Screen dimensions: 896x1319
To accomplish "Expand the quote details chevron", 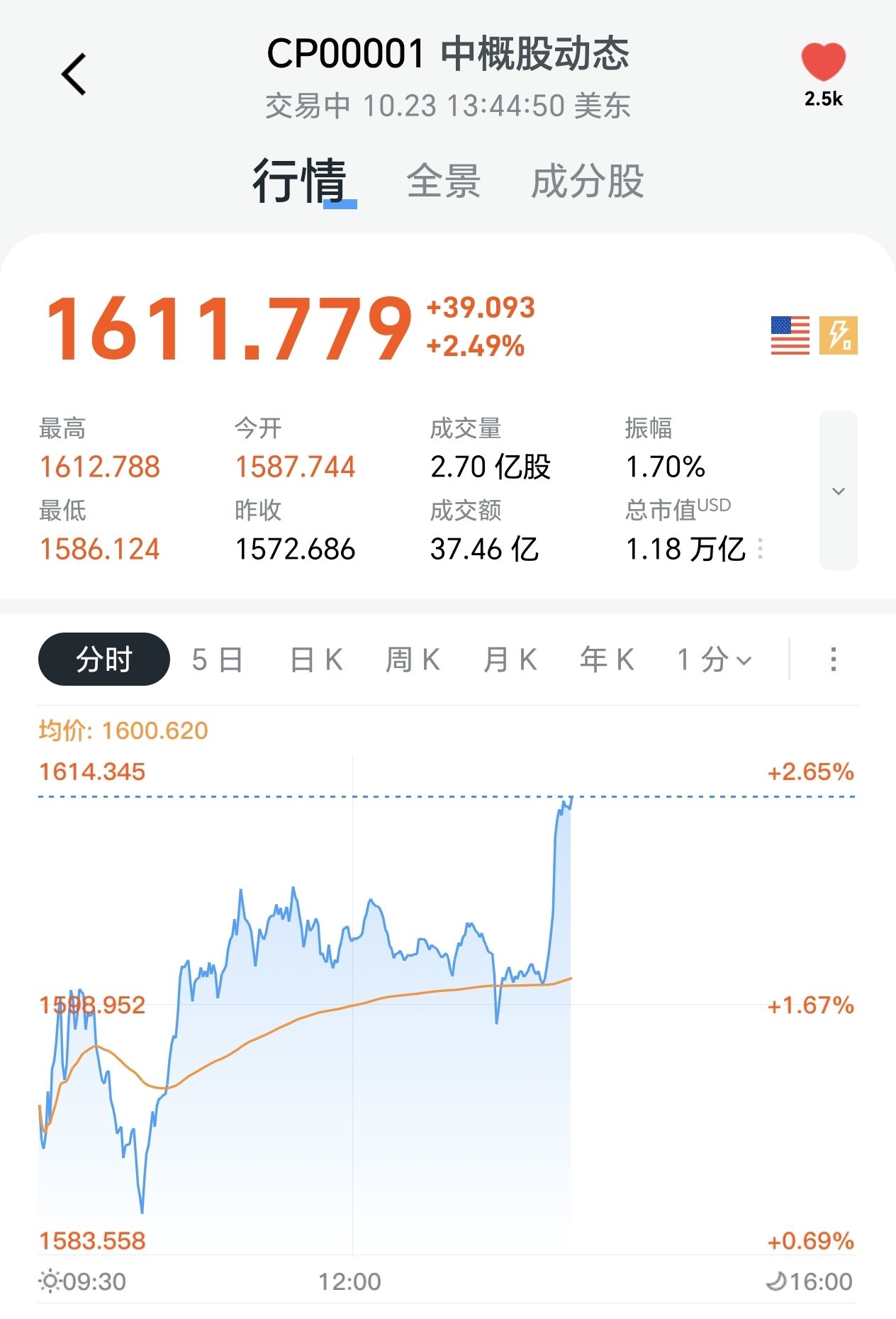I will (838, 491).
